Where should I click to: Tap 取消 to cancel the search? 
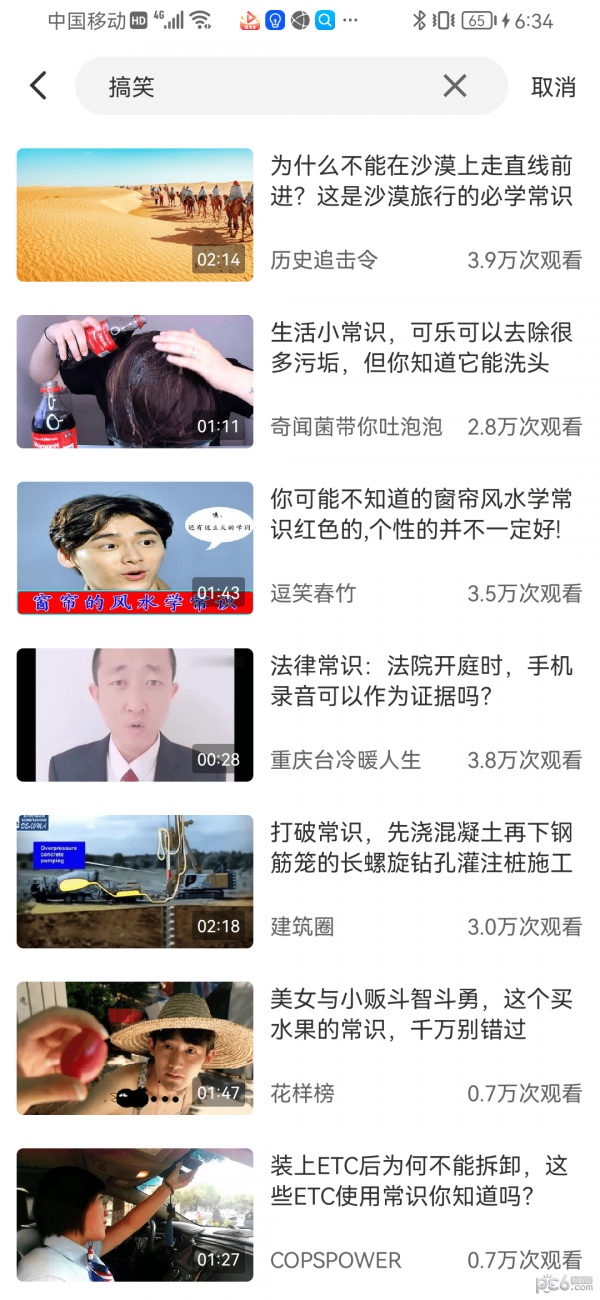pyautogui.click(x=553, y=87)
